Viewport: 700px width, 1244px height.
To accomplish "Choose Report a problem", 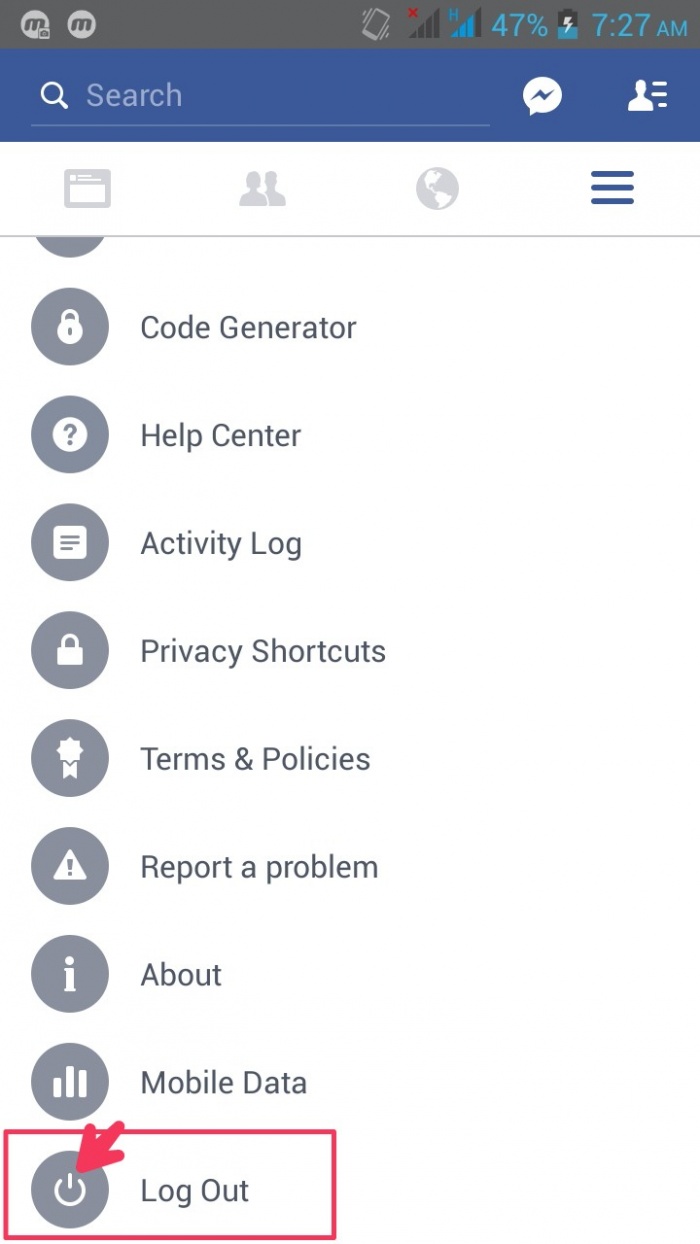I will pos(259,867).
